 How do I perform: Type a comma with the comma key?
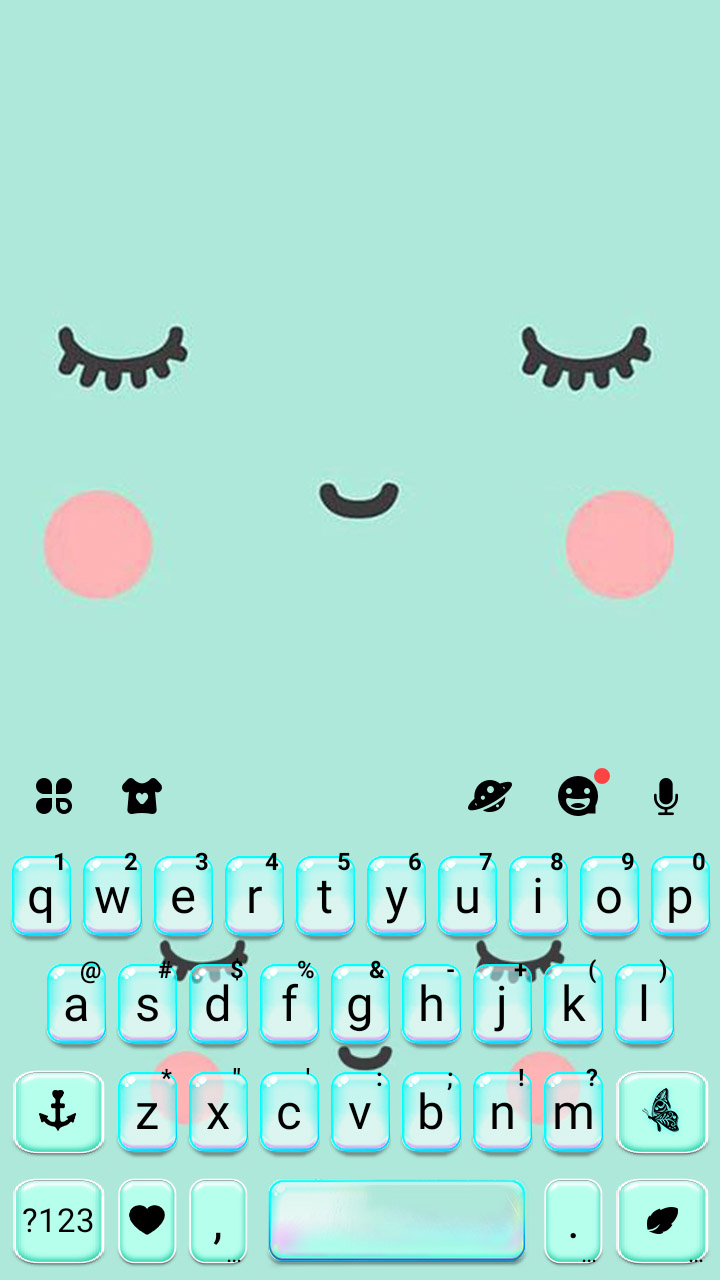[x=219, y=1222]
